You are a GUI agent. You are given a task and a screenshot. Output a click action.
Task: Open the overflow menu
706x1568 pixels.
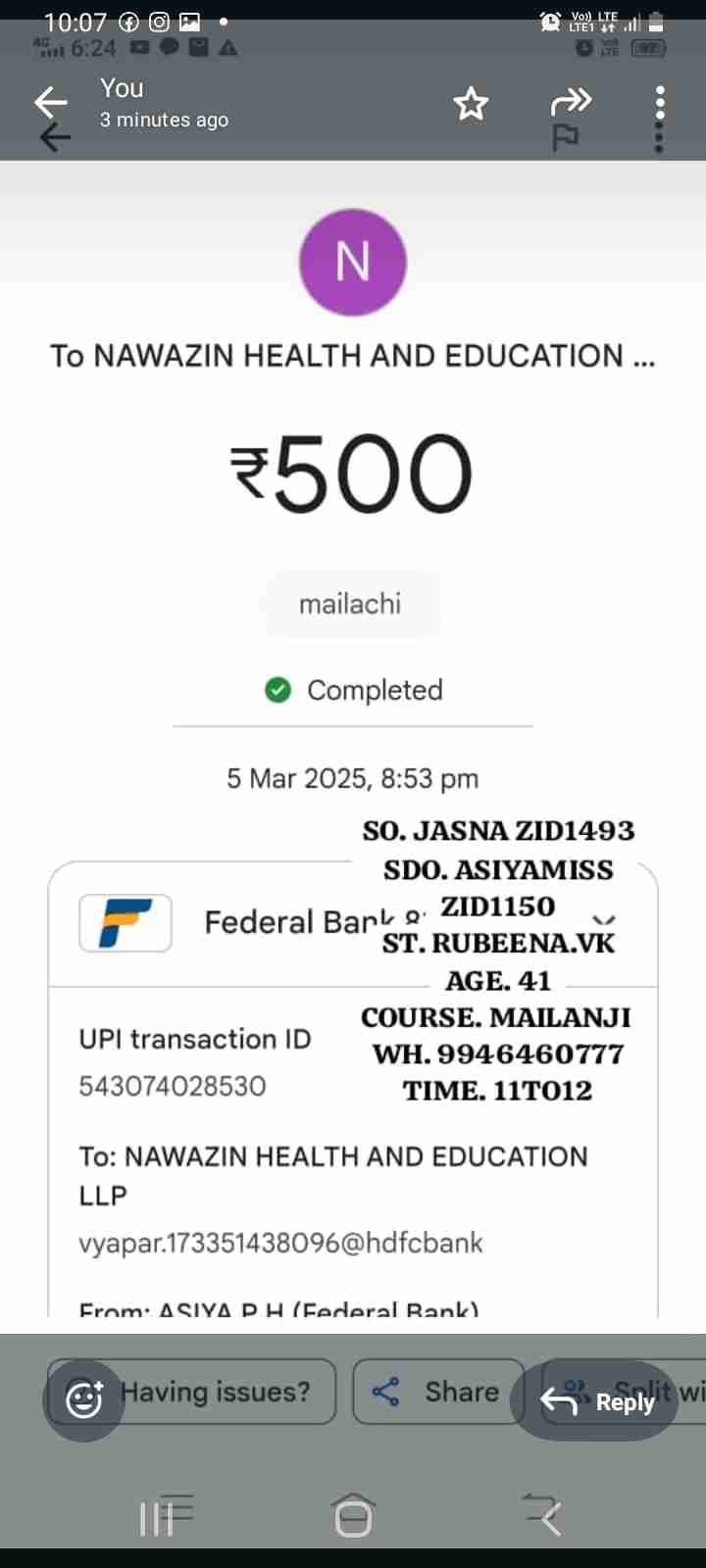point(660,103)
